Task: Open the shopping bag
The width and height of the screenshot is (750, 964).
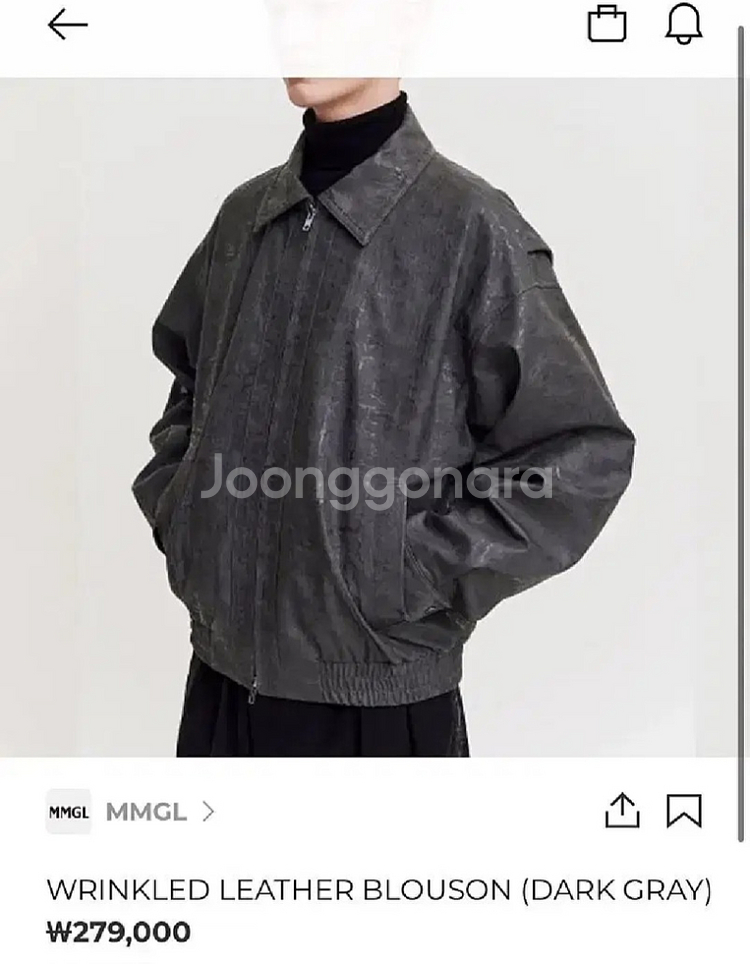Action: coord(606,24)
